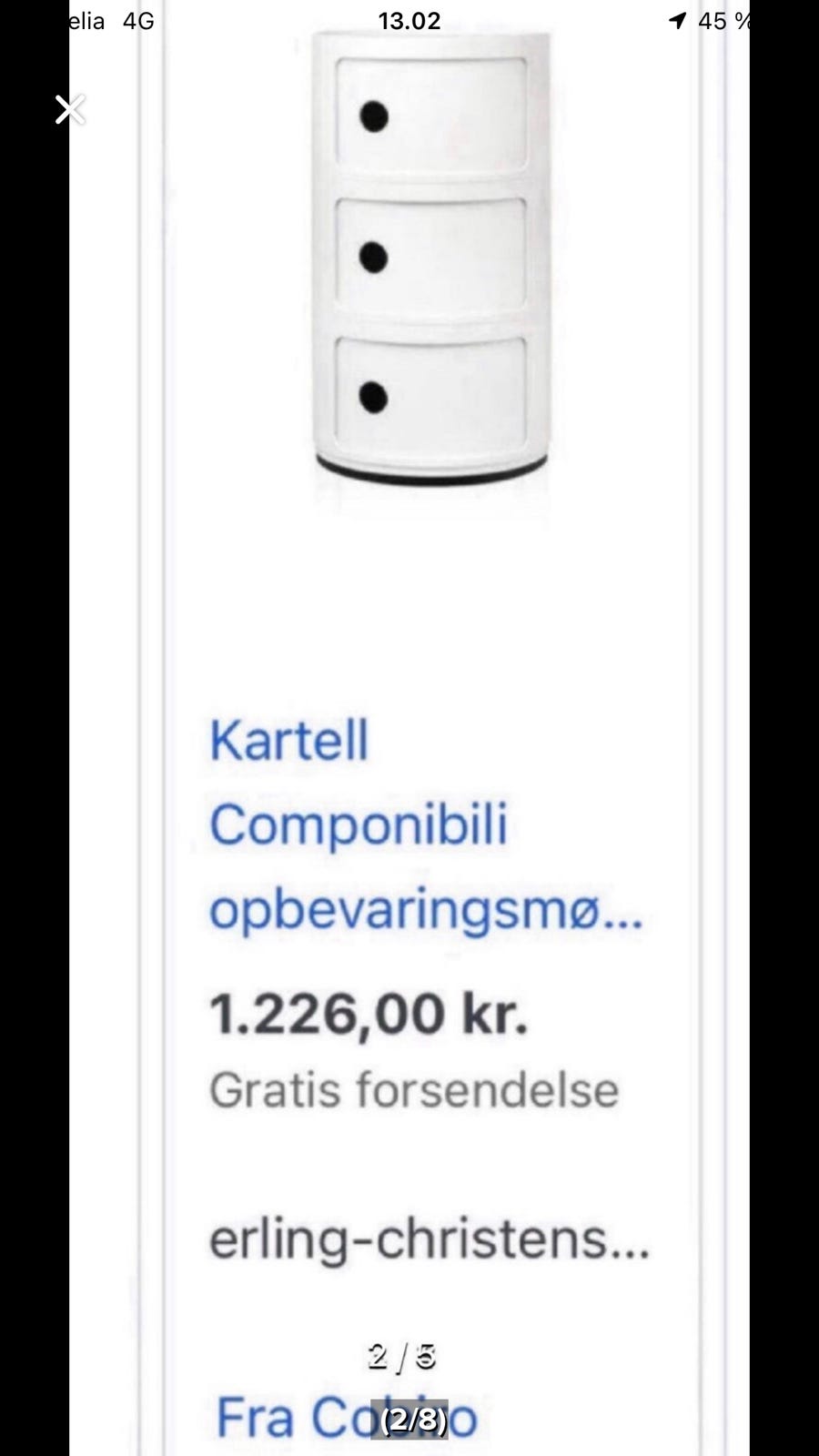819x1456 pixels.
Task: Click one of the round drawer knobs on the product image
Action: 374,116
